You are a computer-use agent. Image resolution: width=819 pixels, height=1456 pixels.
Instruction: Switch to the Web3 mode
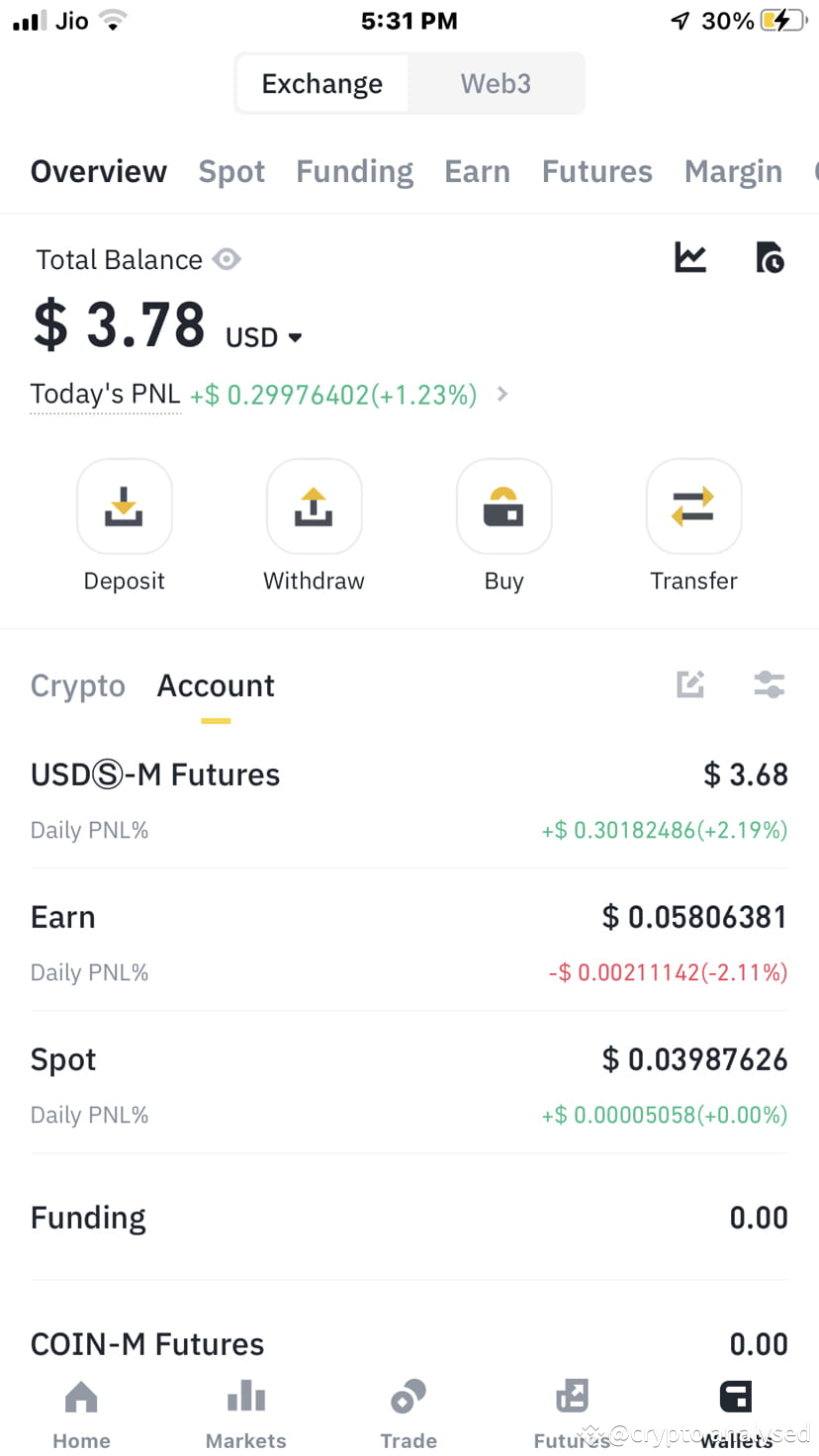click(x=496, y=83)
